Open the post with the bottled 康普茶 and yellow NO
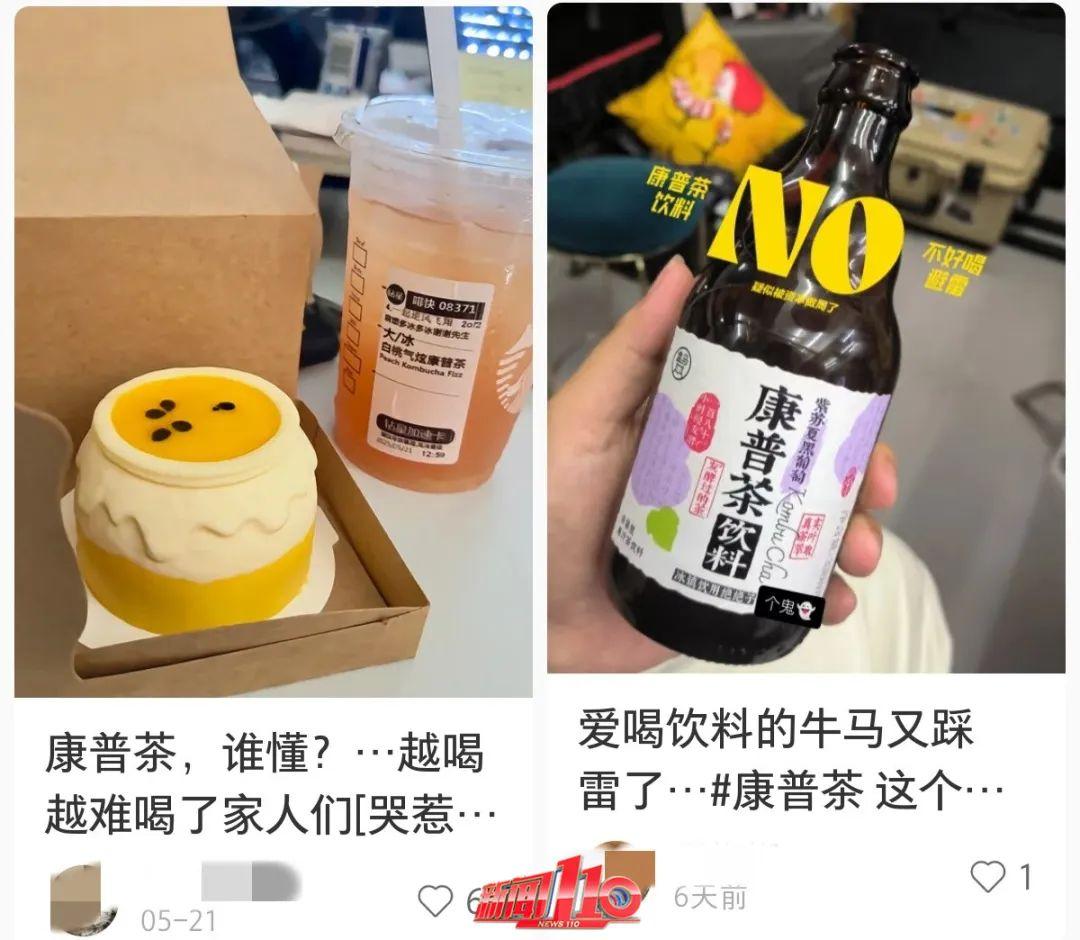The height and width of the screenshot is (940, 1080). pyautogui.click(x=806, y=340)
